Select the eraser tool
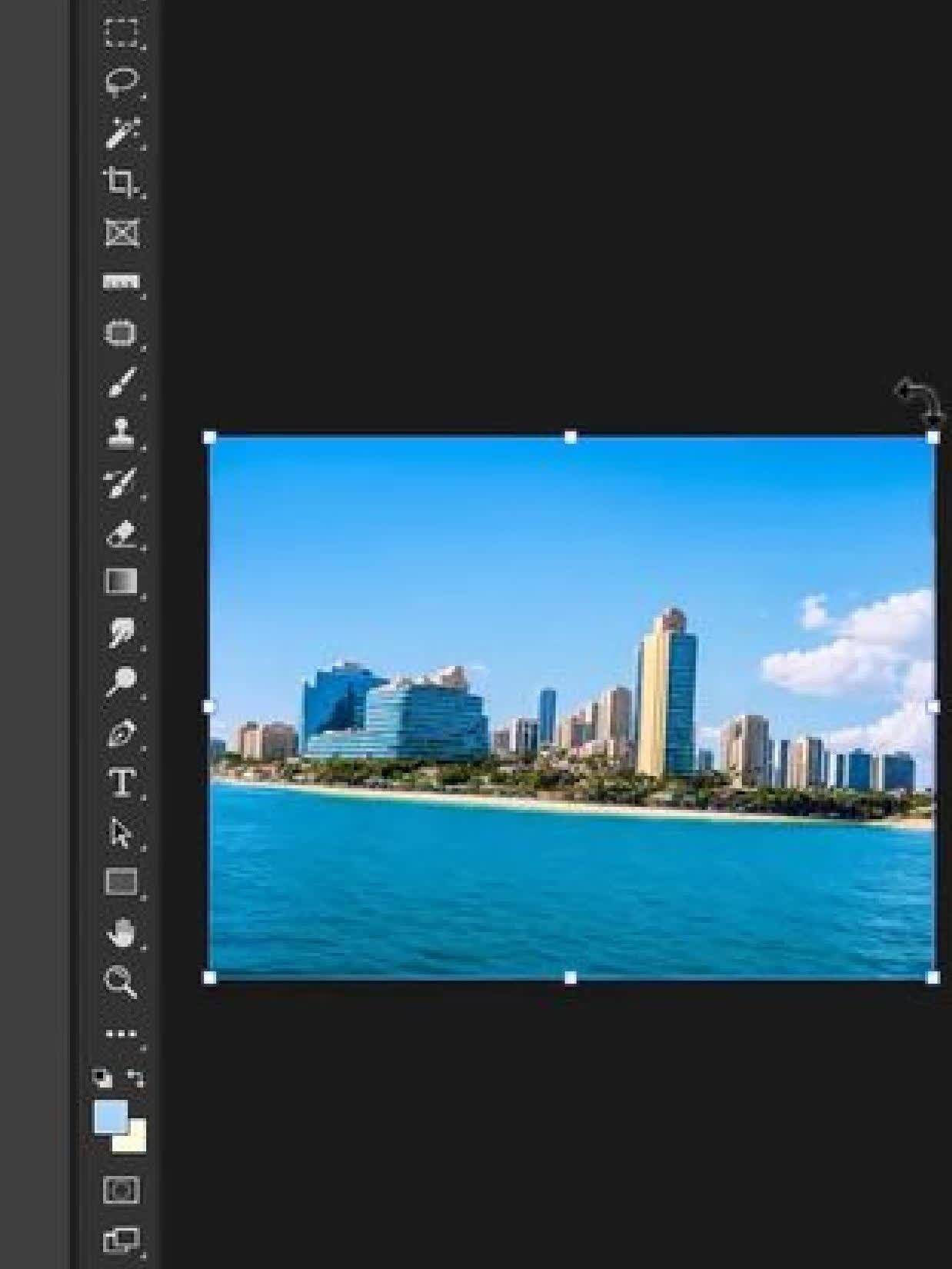The width and height of the screenshot is (952, 1269). (x=121, y=532)
